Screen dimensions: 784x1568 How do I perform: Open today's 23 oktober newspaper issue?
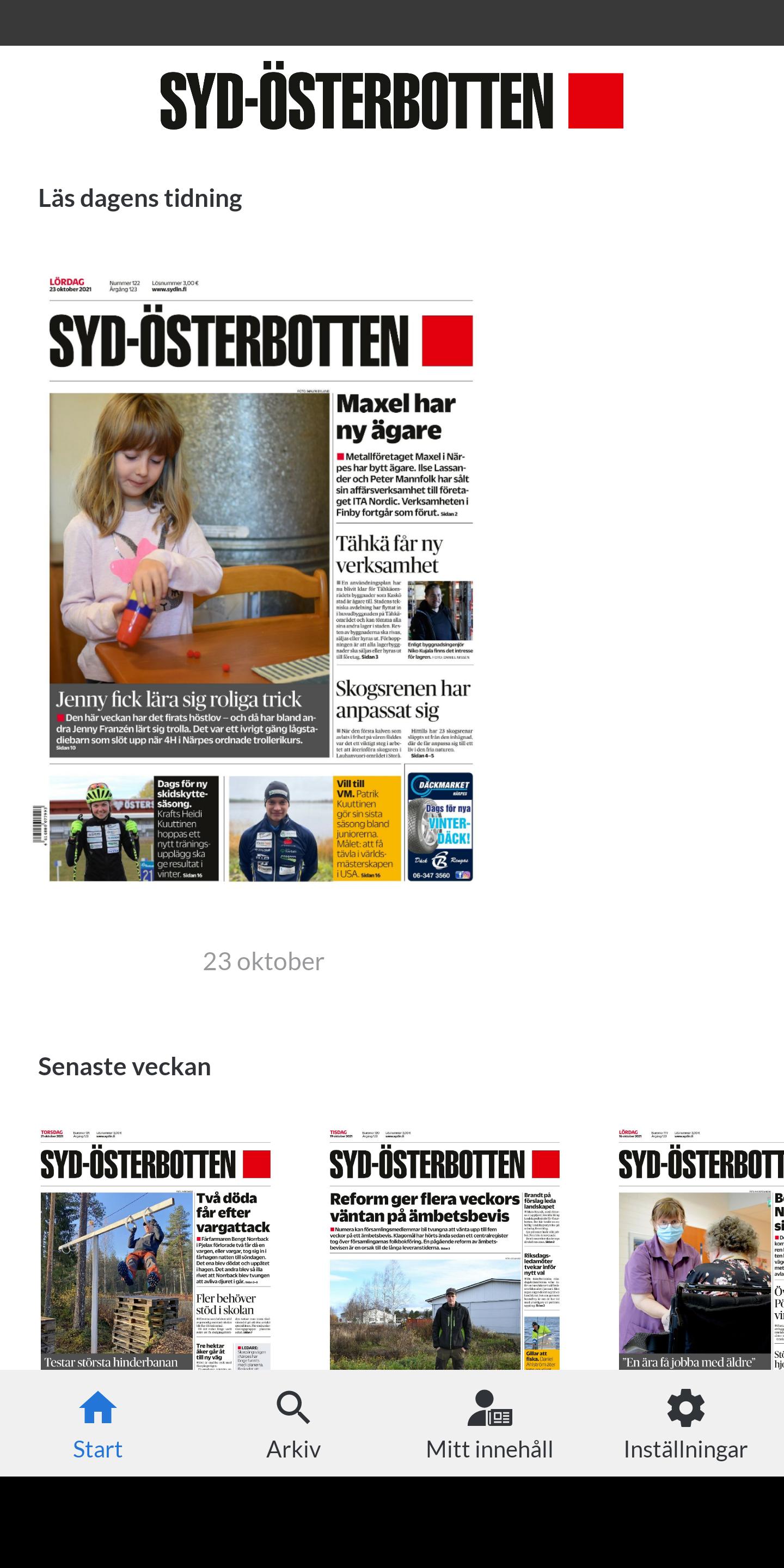(262, 578)
